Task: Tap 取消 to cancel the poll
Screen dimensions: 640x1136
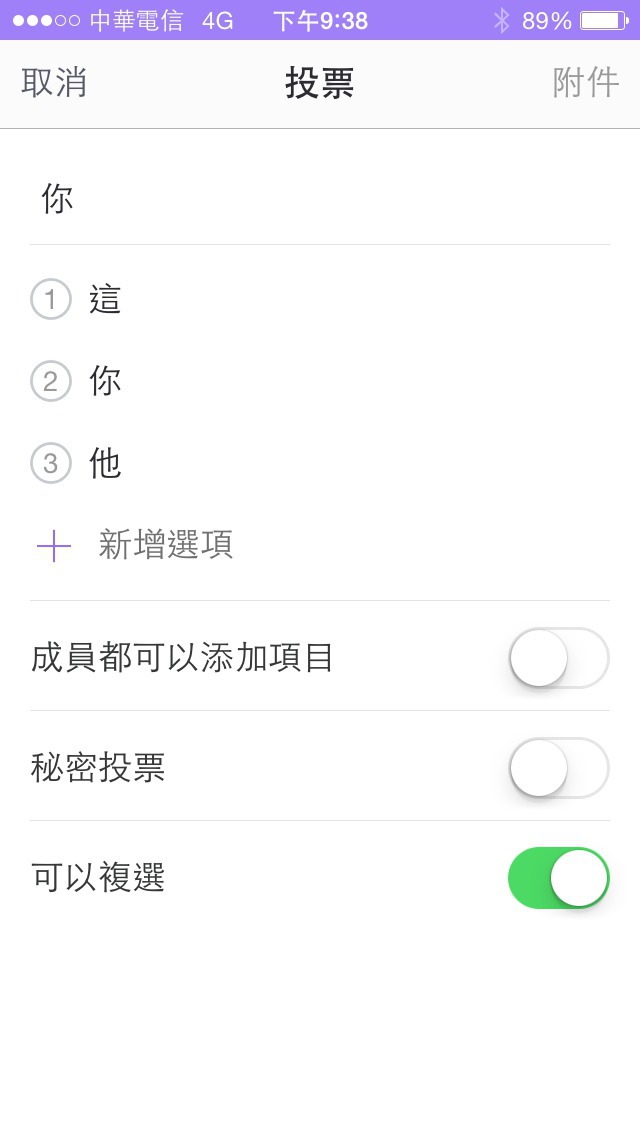Action: [54, 83]
